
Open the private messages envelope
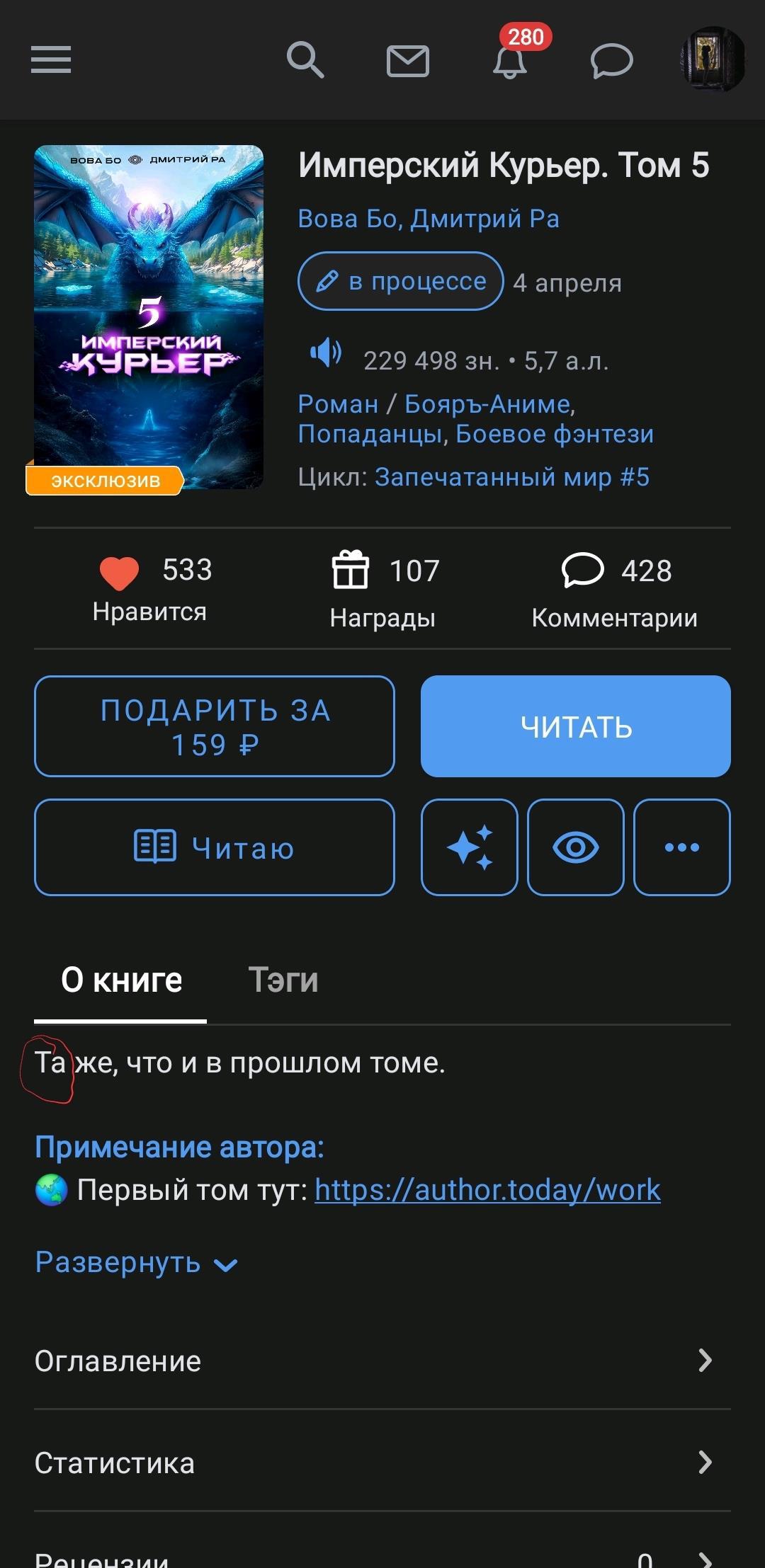[x=408, y=61]
